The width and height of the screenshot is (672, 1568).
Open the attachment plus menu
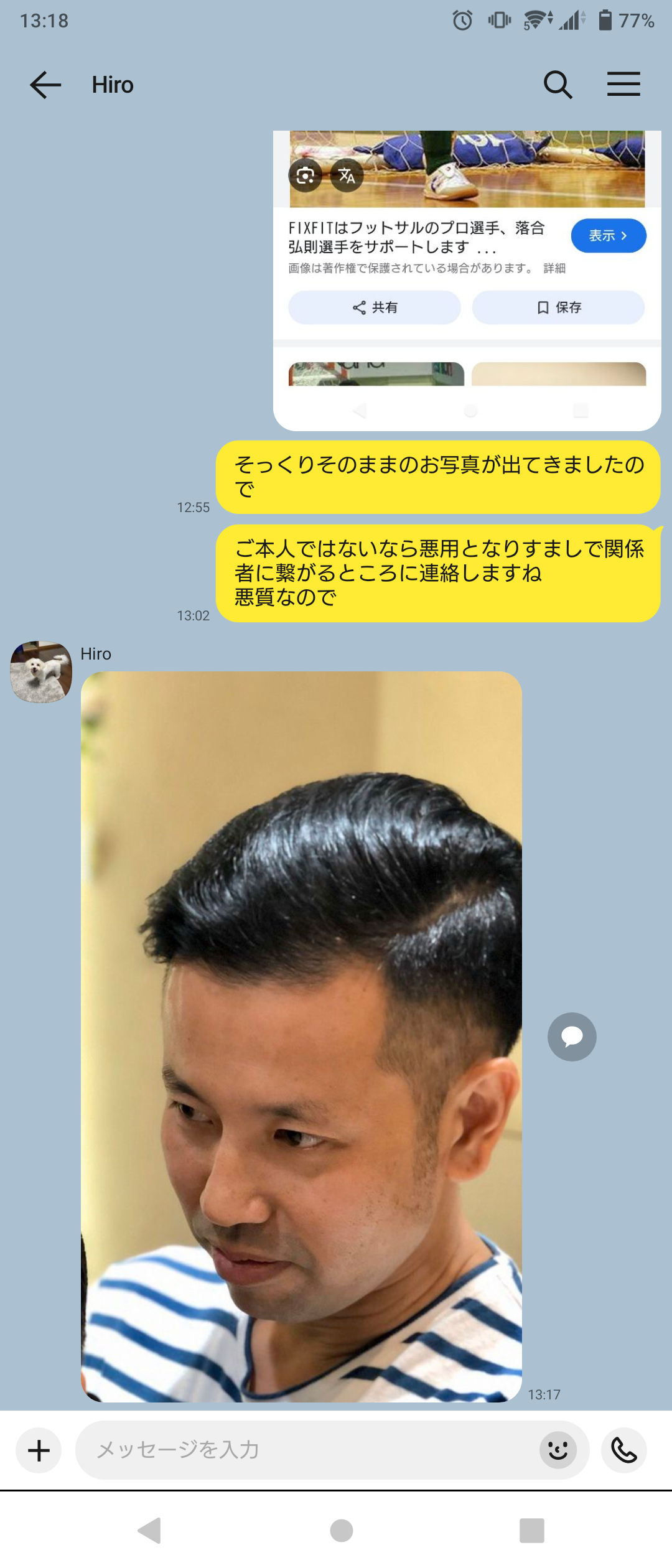[x=39, y=1450]
